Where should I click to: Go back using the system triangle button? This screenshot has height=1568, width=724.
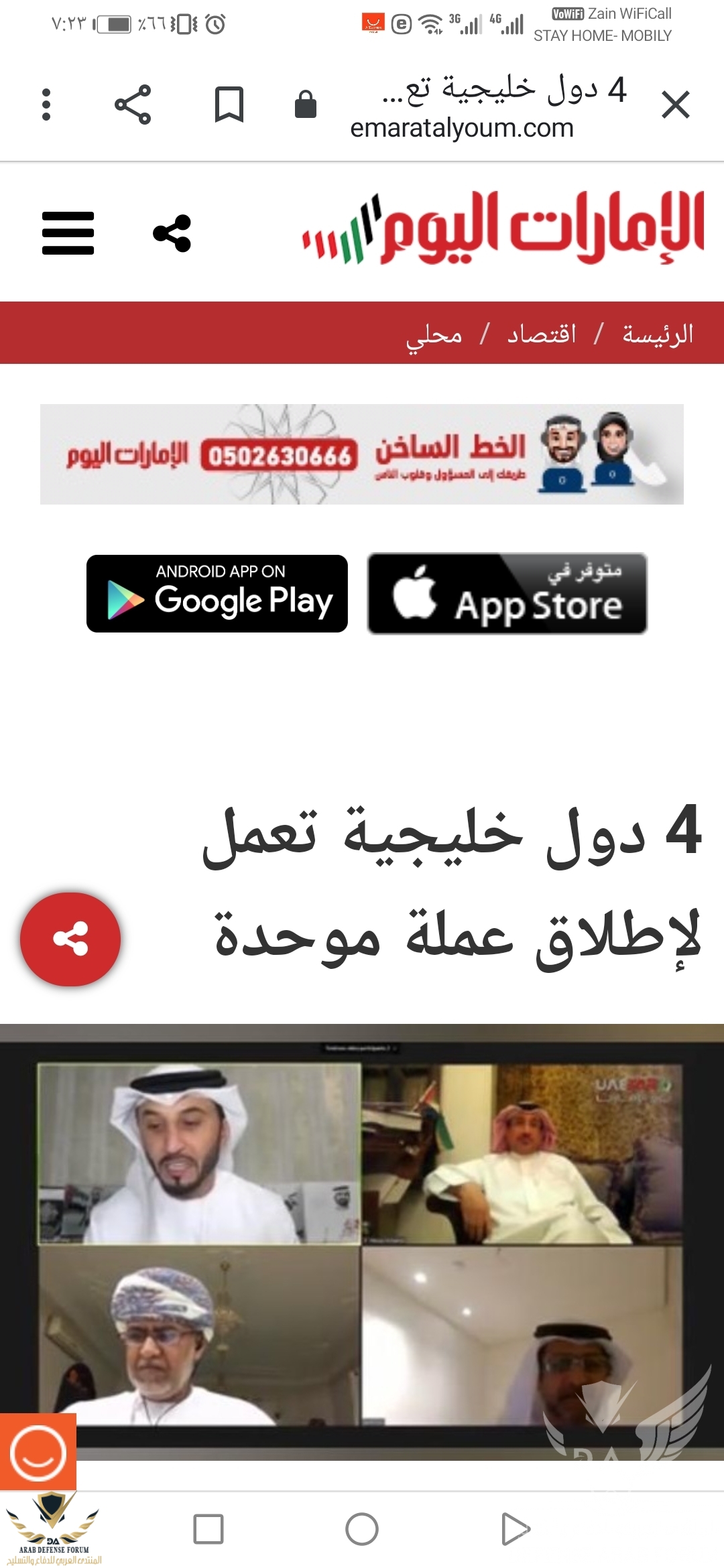(x=516, y=1529)
